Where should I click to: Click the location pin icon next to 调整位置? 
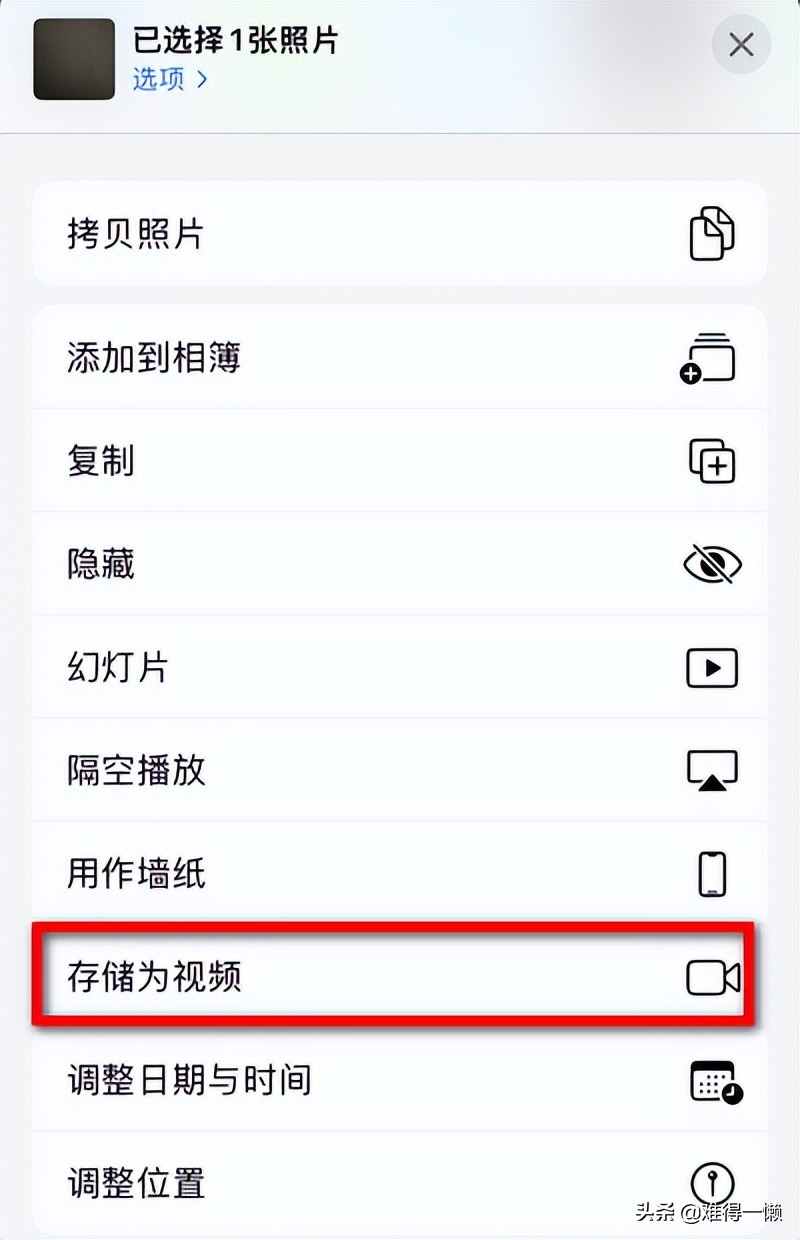(x=712, y=1182)
